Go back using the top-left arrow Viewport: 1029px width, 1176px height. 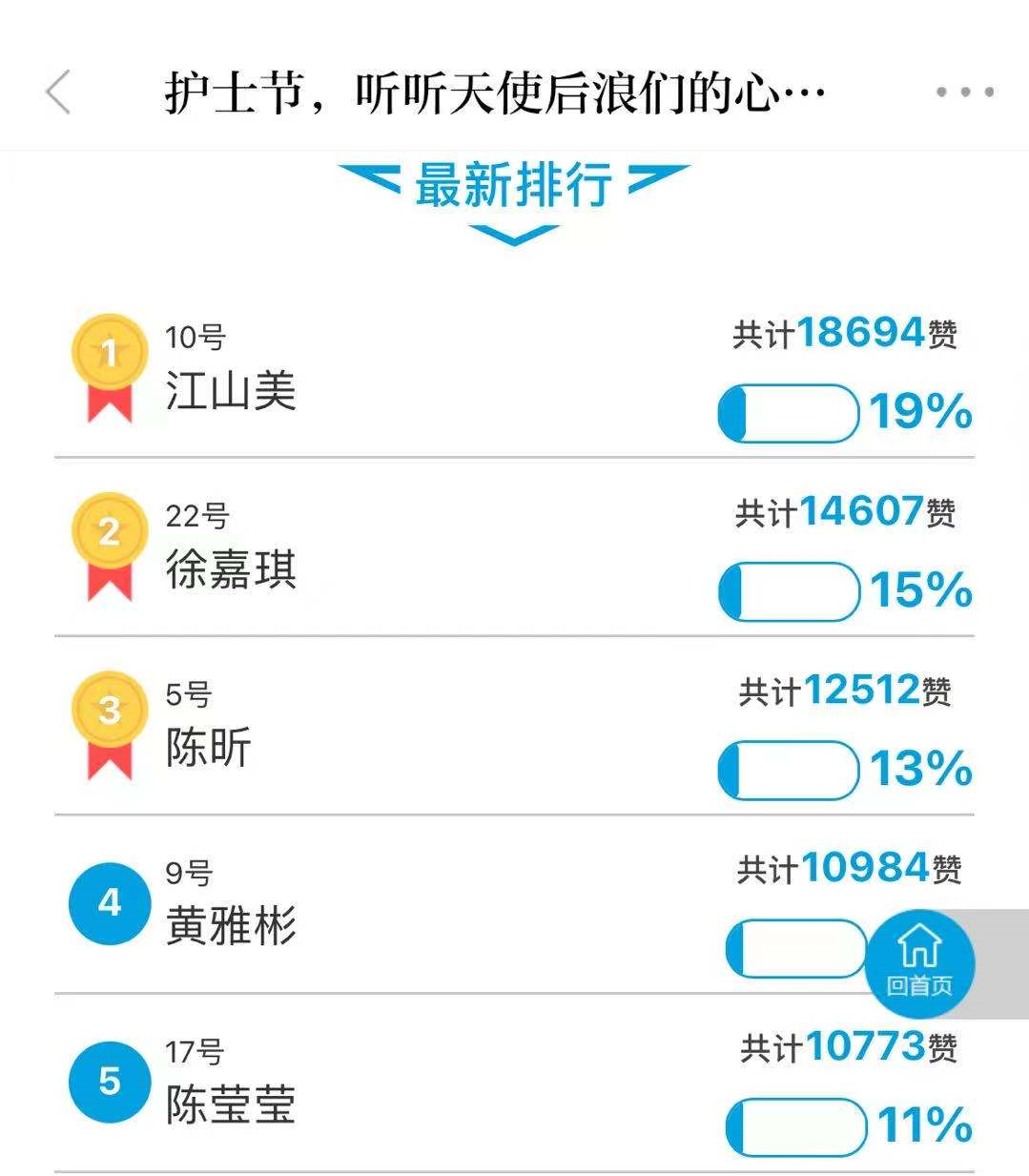click(59, 93)
